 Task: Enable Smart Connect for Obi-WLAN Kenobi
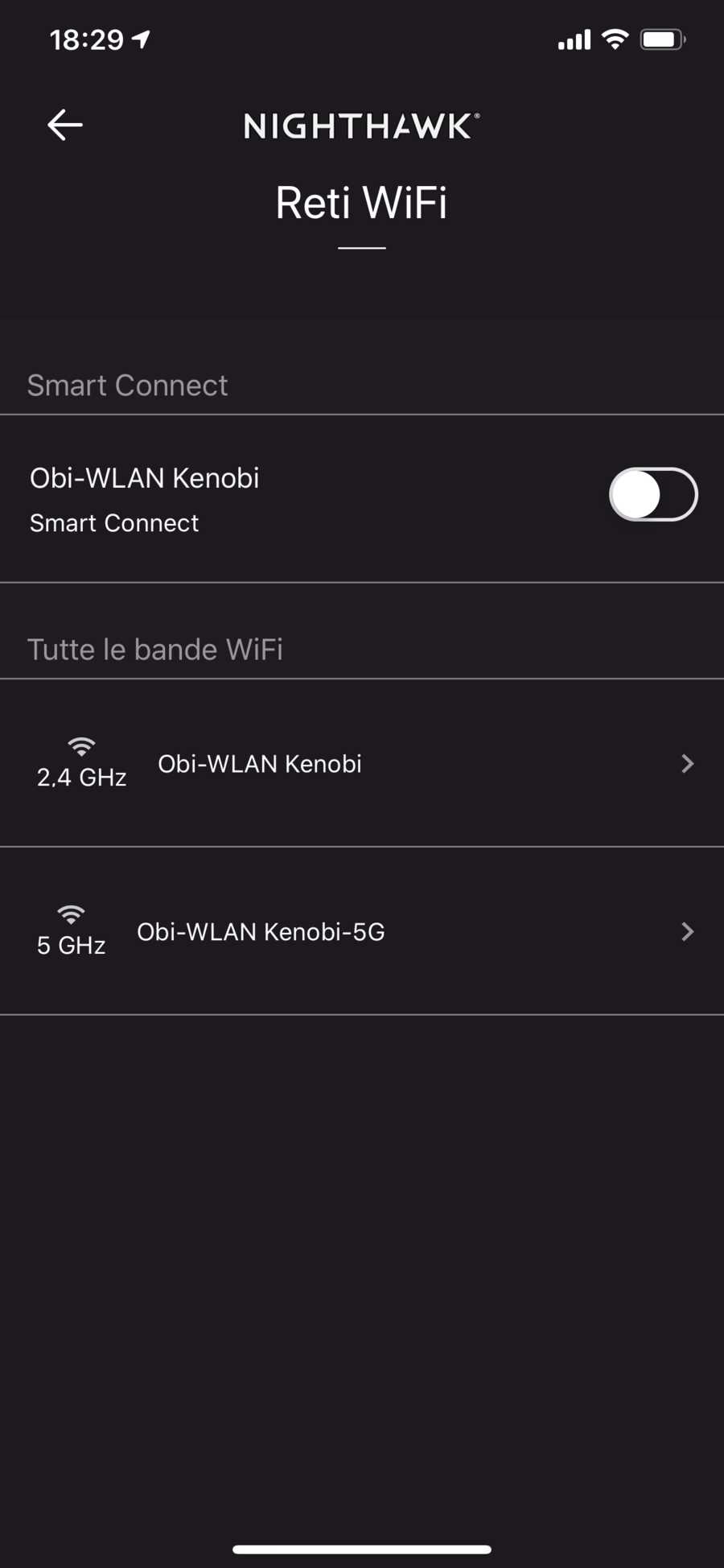652,494
